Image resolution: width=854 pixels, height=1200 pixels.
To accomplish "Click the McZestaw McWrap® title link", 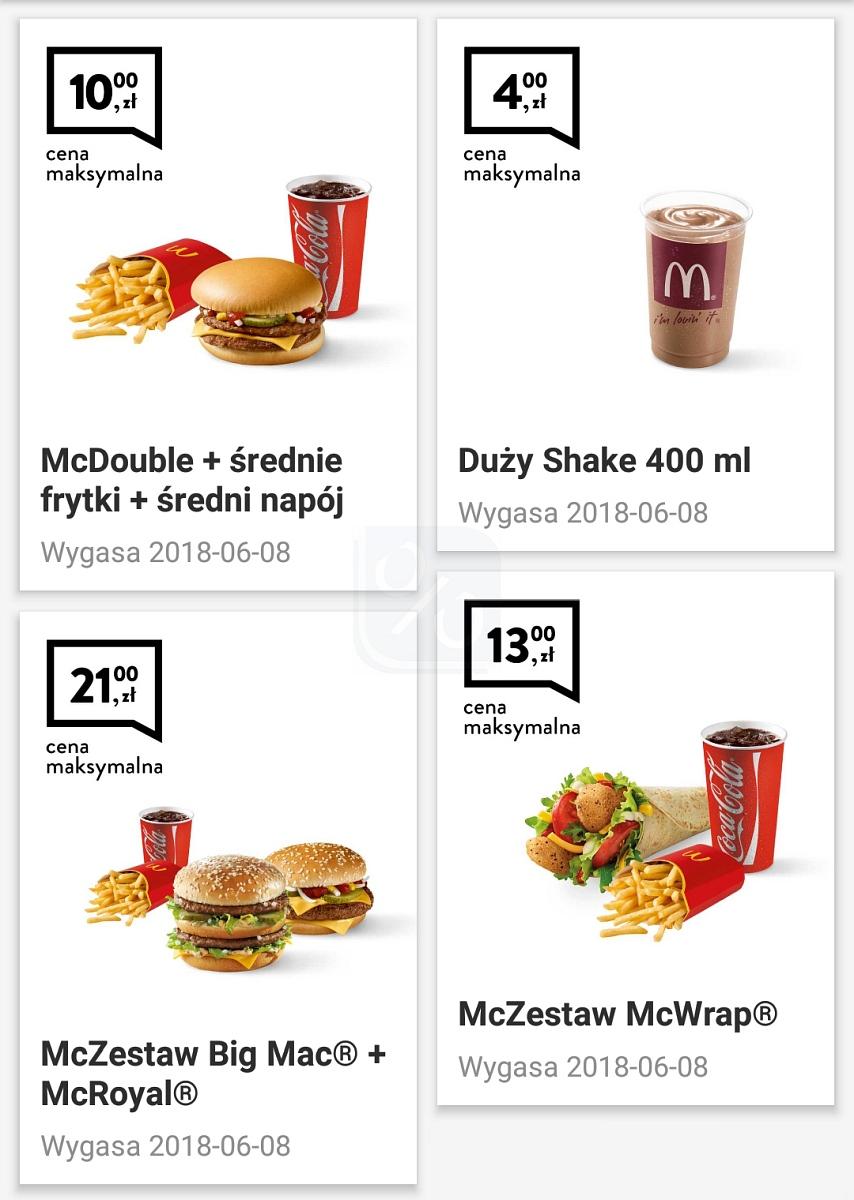I will click(615, 1015).
